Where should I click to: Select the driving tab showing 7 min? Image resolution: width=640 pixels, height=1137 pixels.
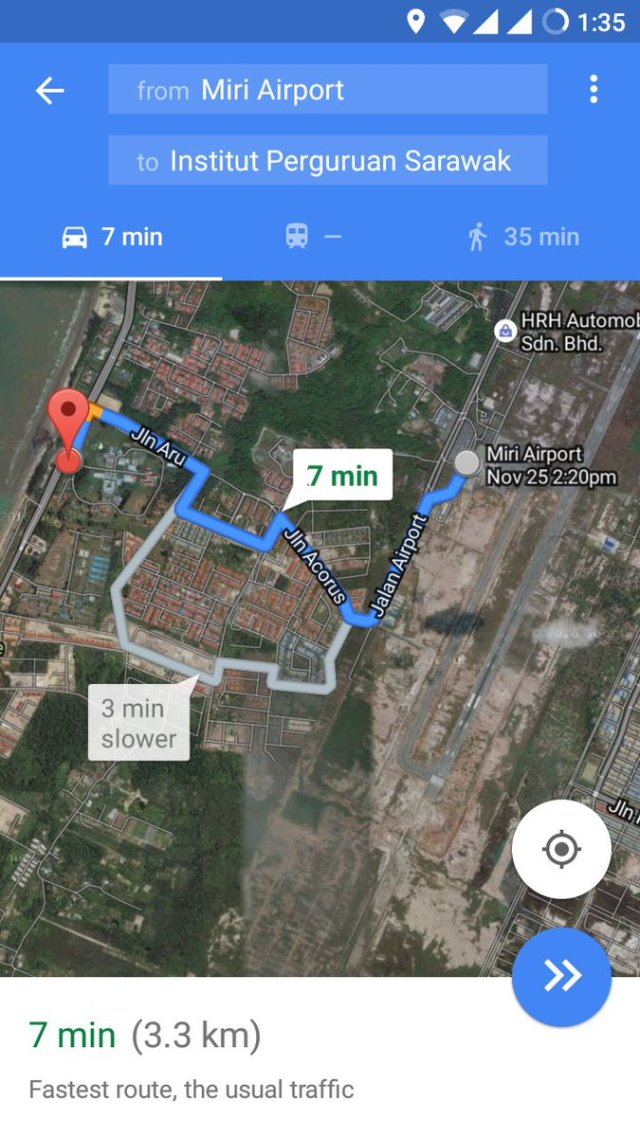(111, 237)
